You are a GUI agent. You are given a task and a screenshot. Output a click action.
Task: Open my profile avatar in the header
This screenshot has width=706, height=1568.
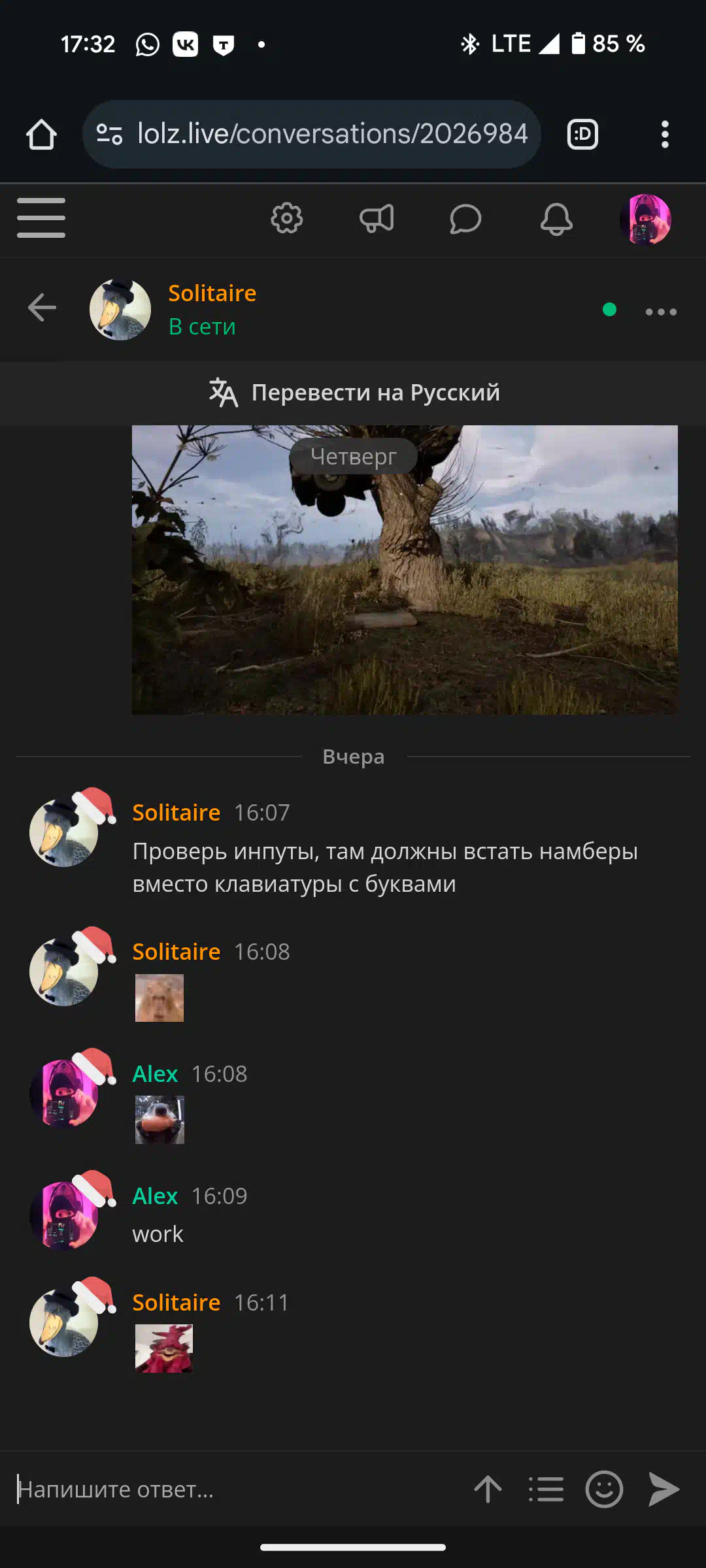click(645, 219)
